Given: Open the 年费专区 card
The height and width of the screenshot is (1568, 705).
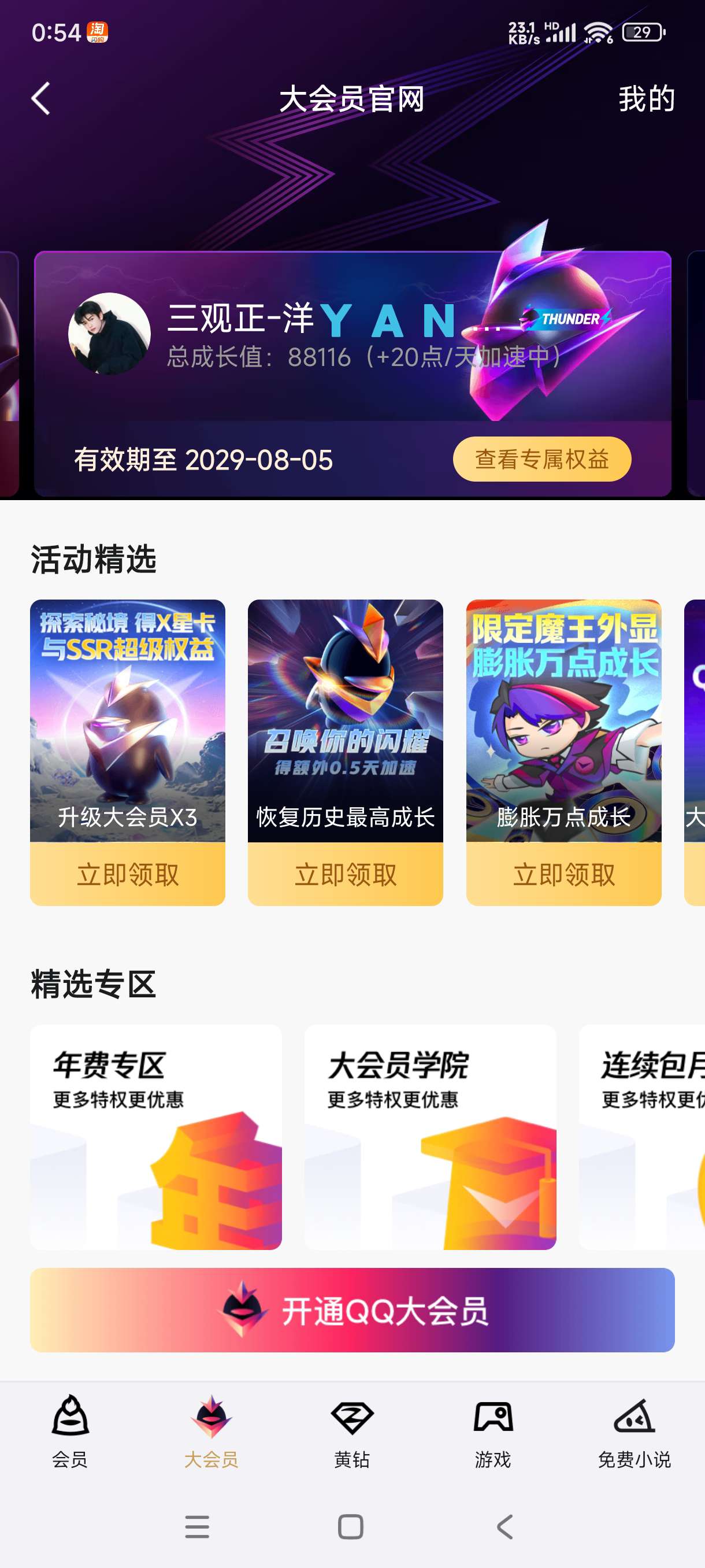Looking at the screenshot, I should pyautogui.click(x=155, y=1137).
